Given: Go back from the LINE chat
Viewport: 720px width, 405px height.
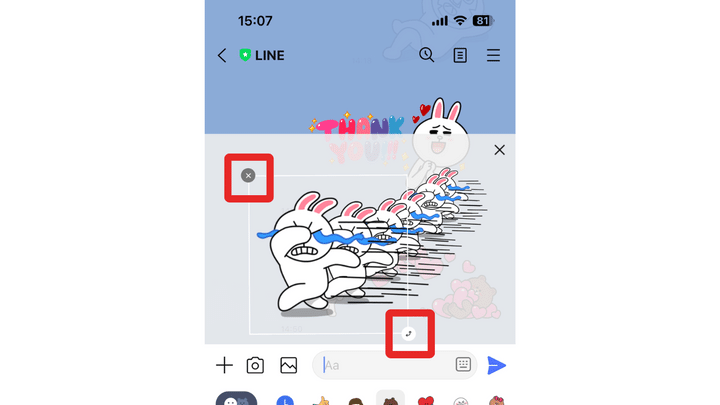Looking at the screenshot, I should [222, 56].
